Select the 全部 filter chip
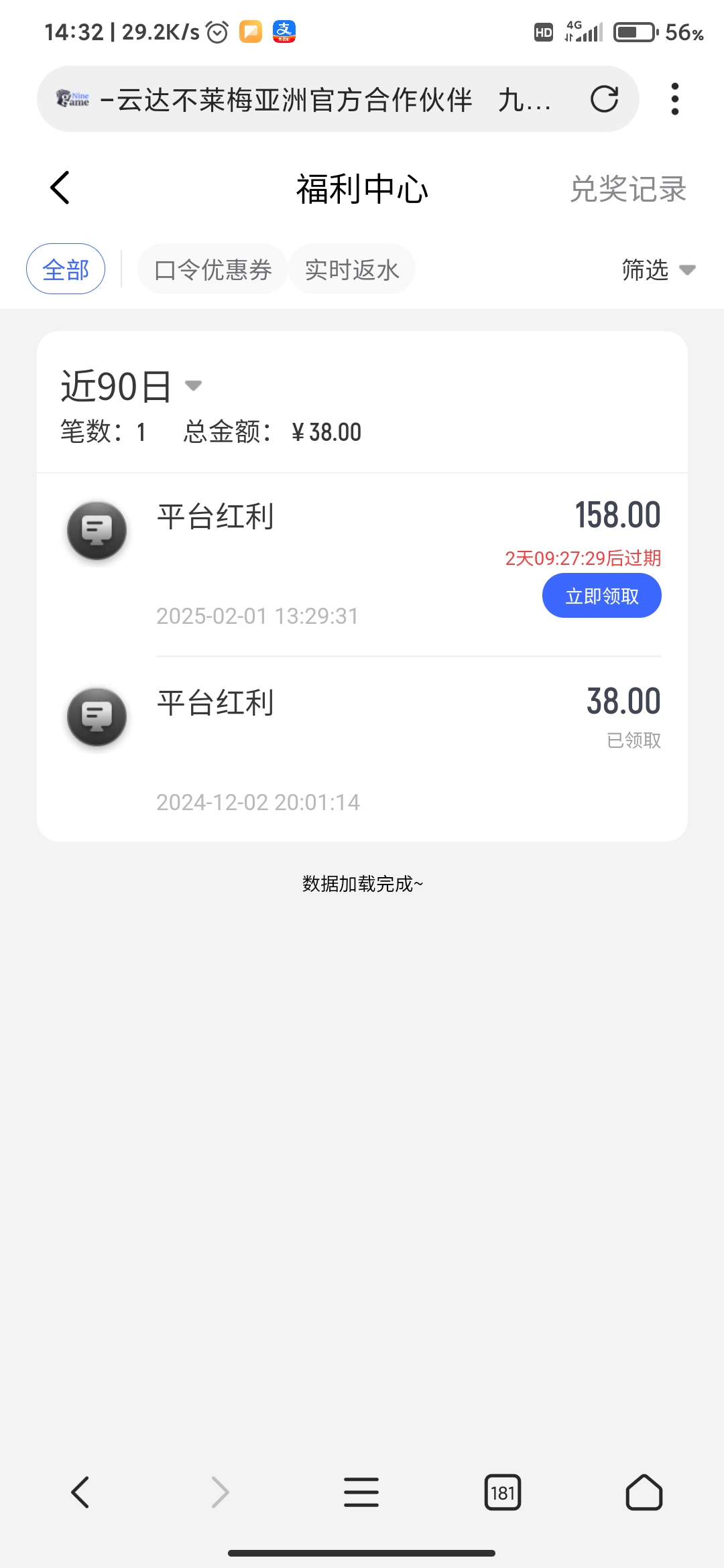Image resolution: width=724 pixels, height=1568 pixels. pos(65,268)
